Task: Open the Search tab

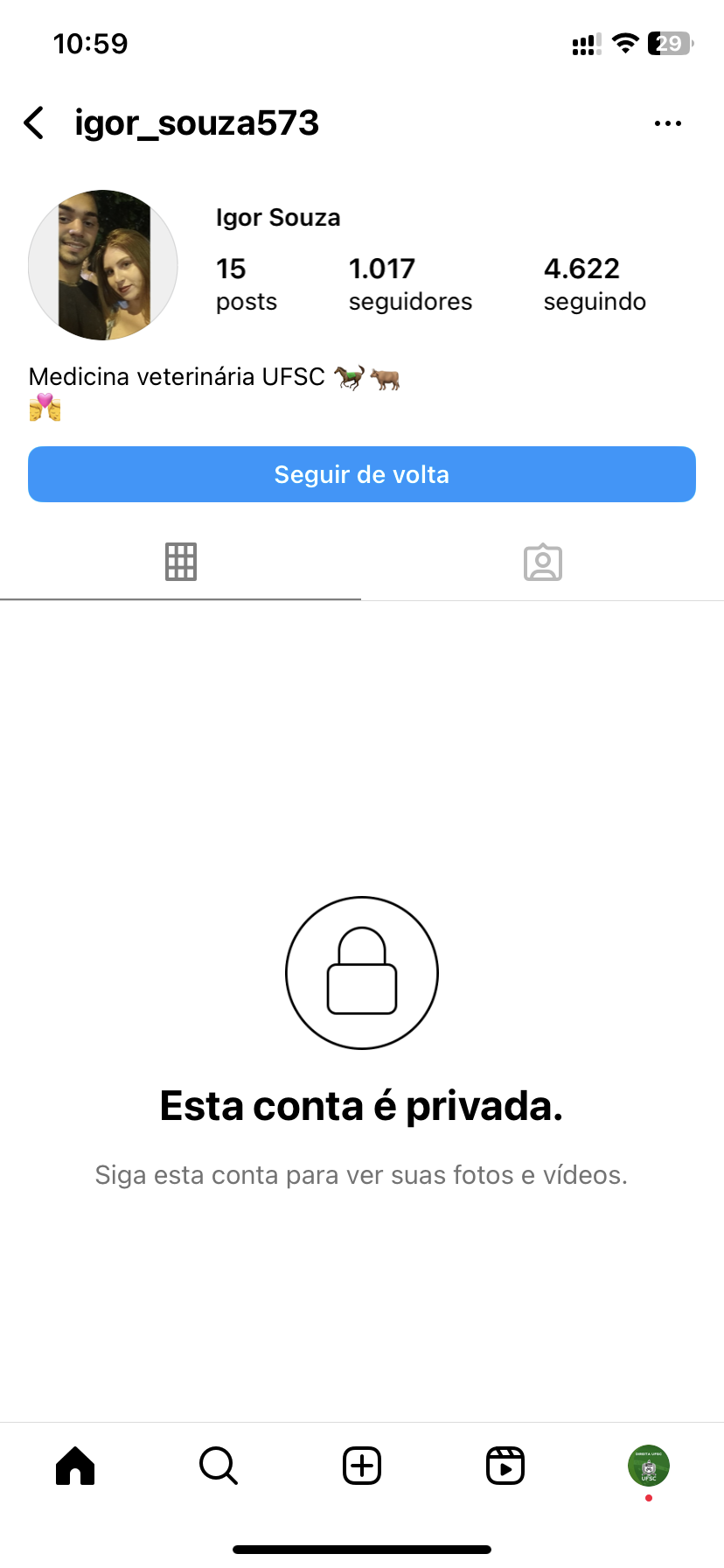Action: pos(218,1466)
